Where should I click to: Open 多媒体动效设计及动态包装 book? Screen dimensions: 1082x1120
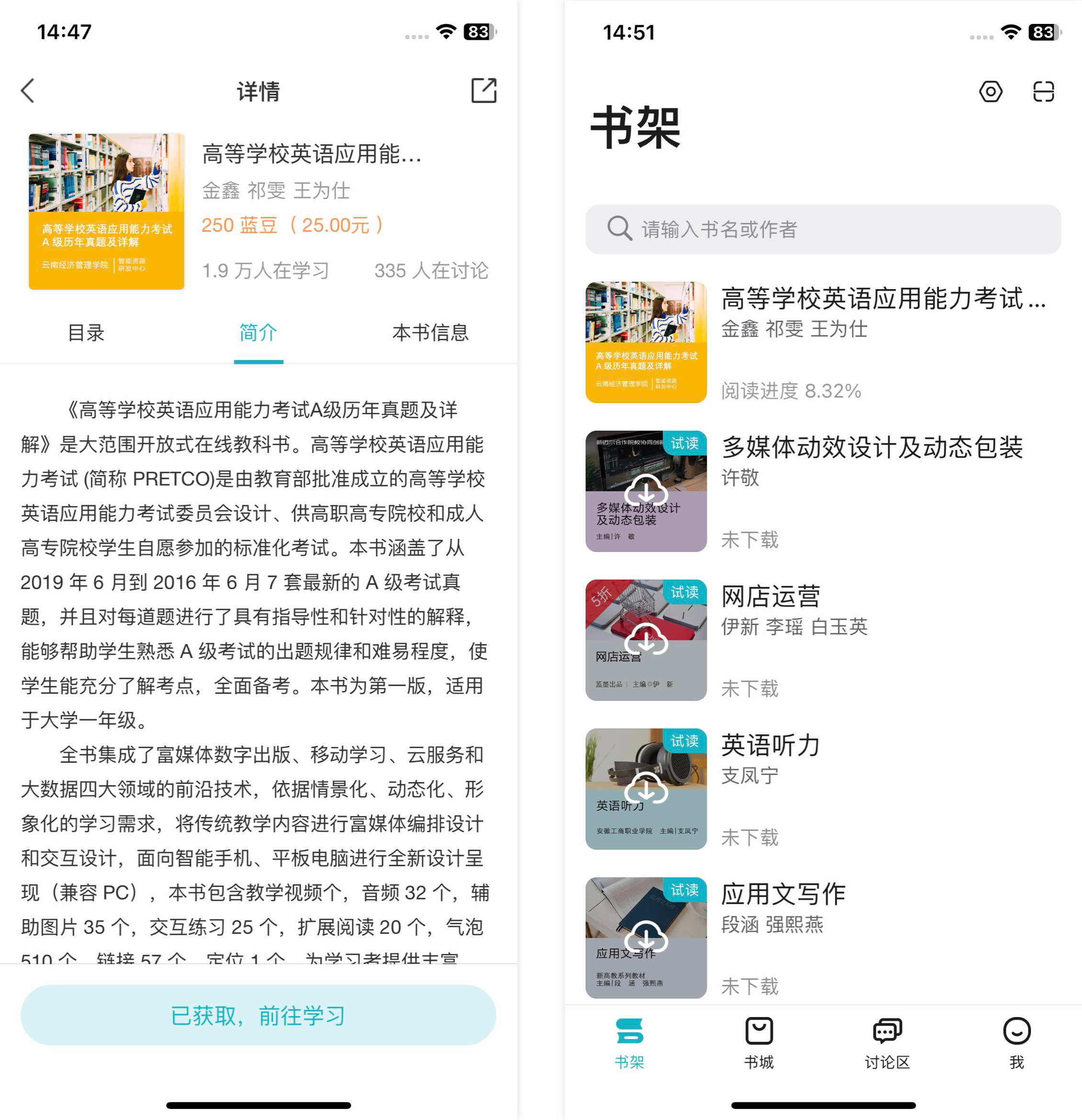click(x=823, y=491)
